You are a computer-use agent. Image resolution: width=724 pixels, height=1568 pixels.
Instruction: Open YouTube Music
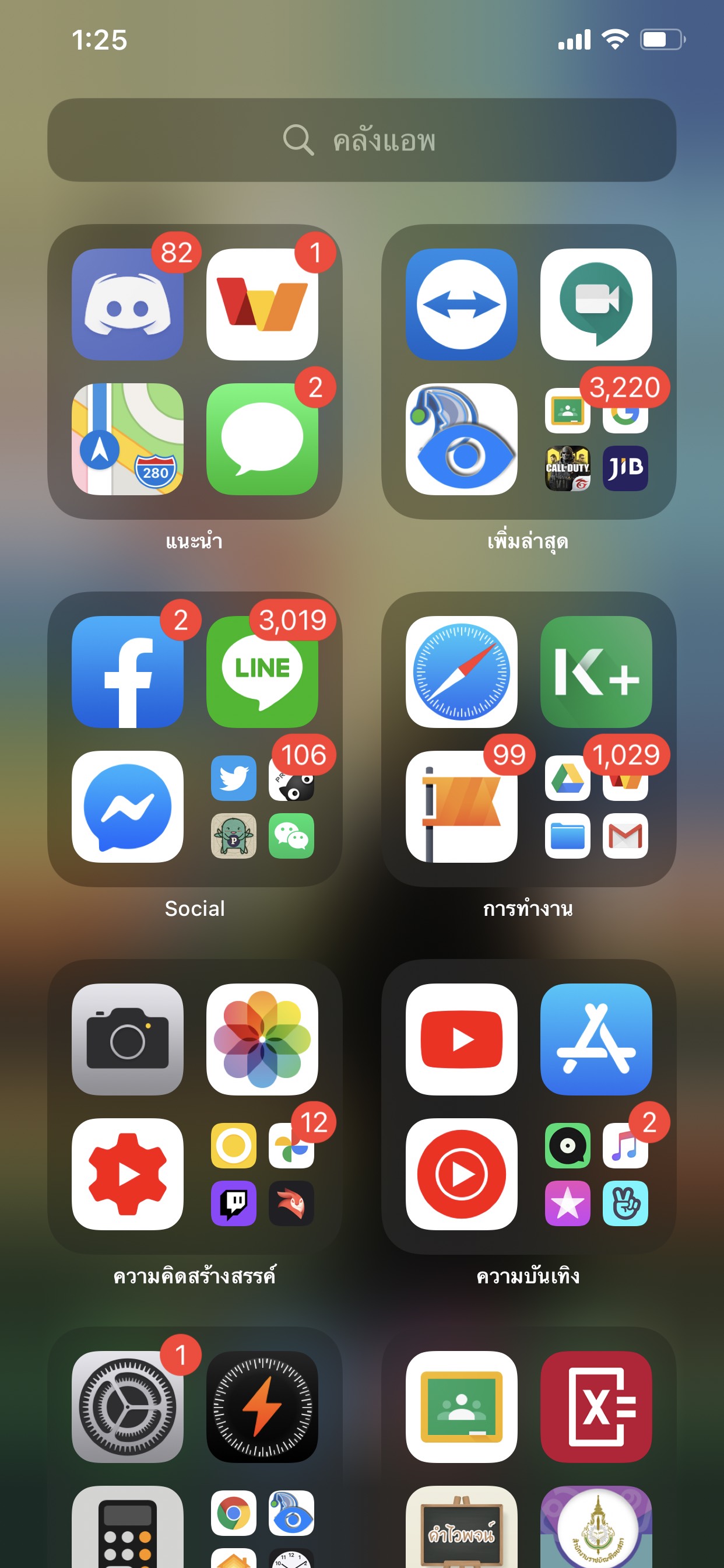coord(461,1174)
